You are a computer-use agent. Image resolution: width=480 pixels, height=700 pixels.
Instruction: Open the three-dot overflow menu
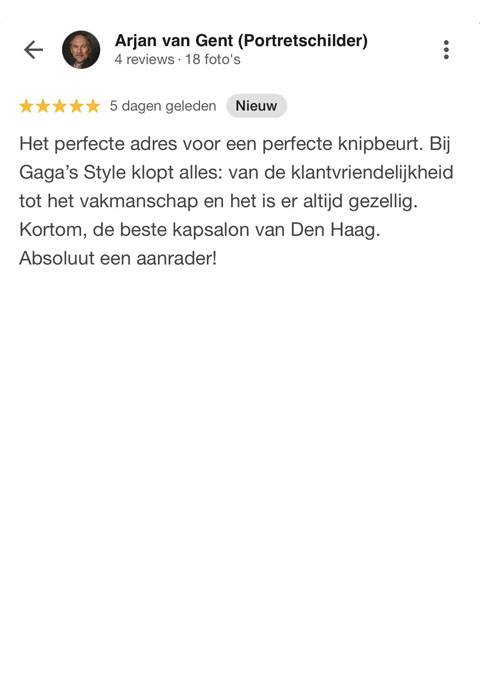pyautogui.click(x=446, y=50)
